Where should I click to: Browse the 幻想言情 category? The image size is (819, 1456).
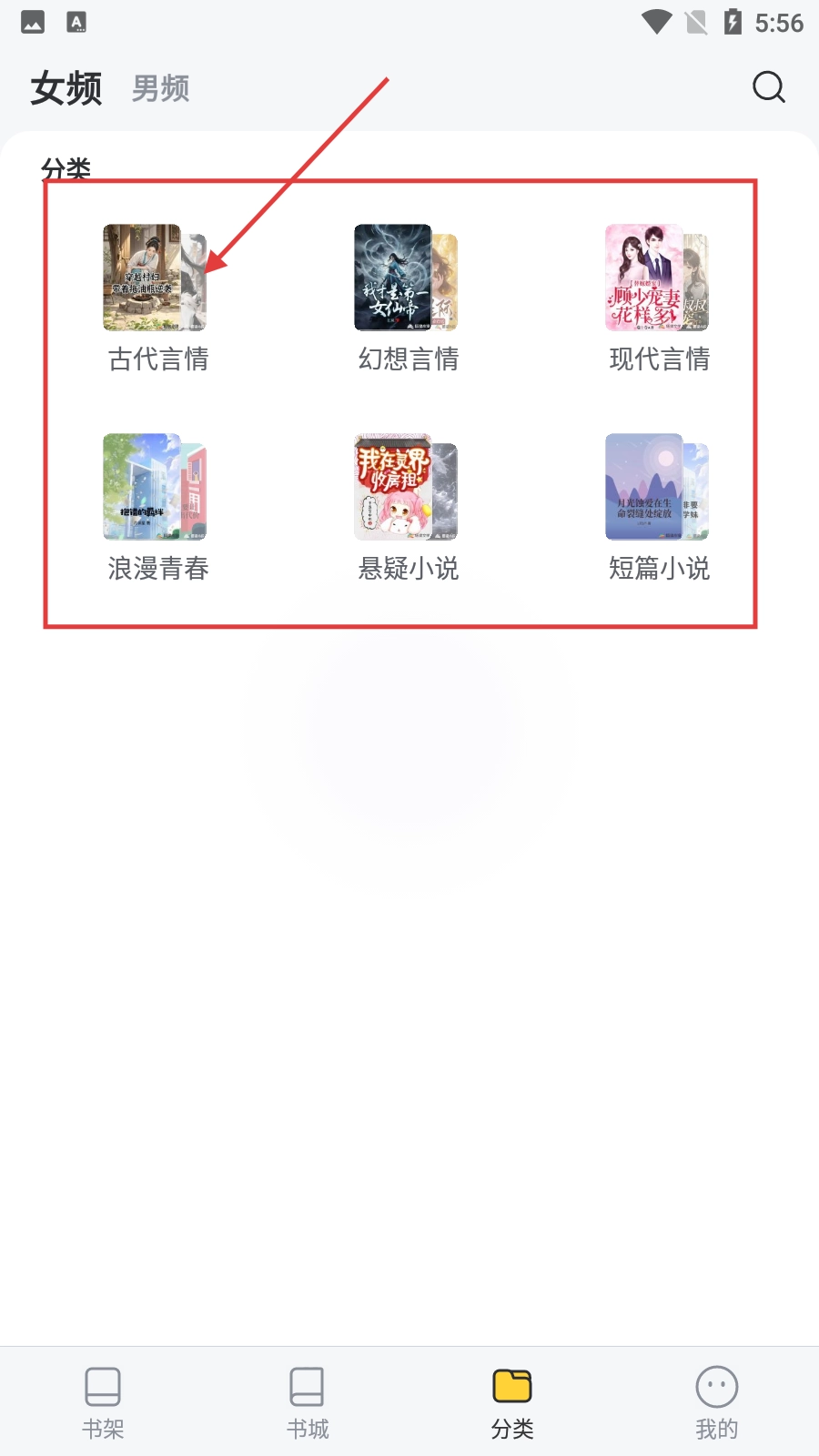click(408, 298)
